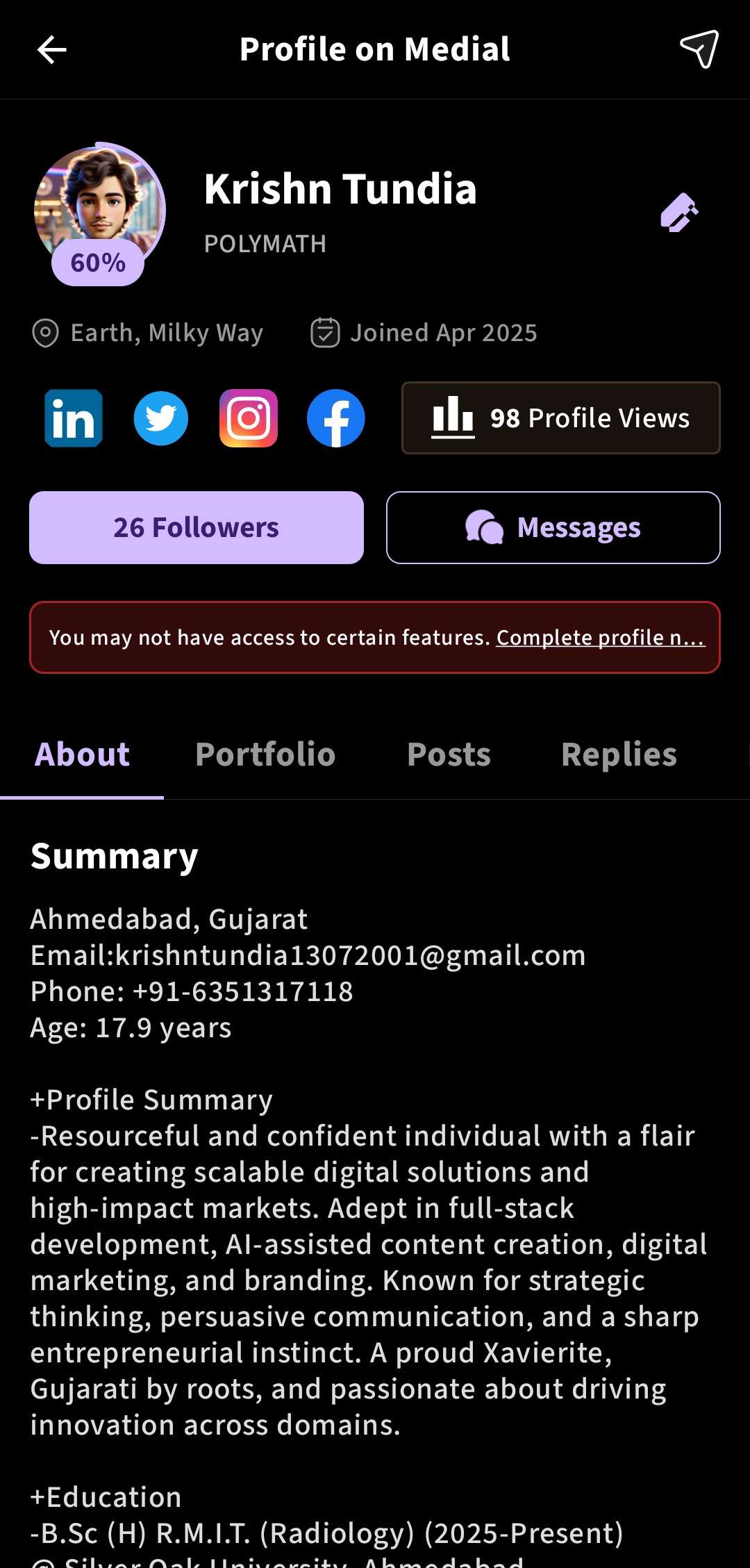Open the Twitter link
Viewport: 750px width, 1568px height.
pos(161,418)
